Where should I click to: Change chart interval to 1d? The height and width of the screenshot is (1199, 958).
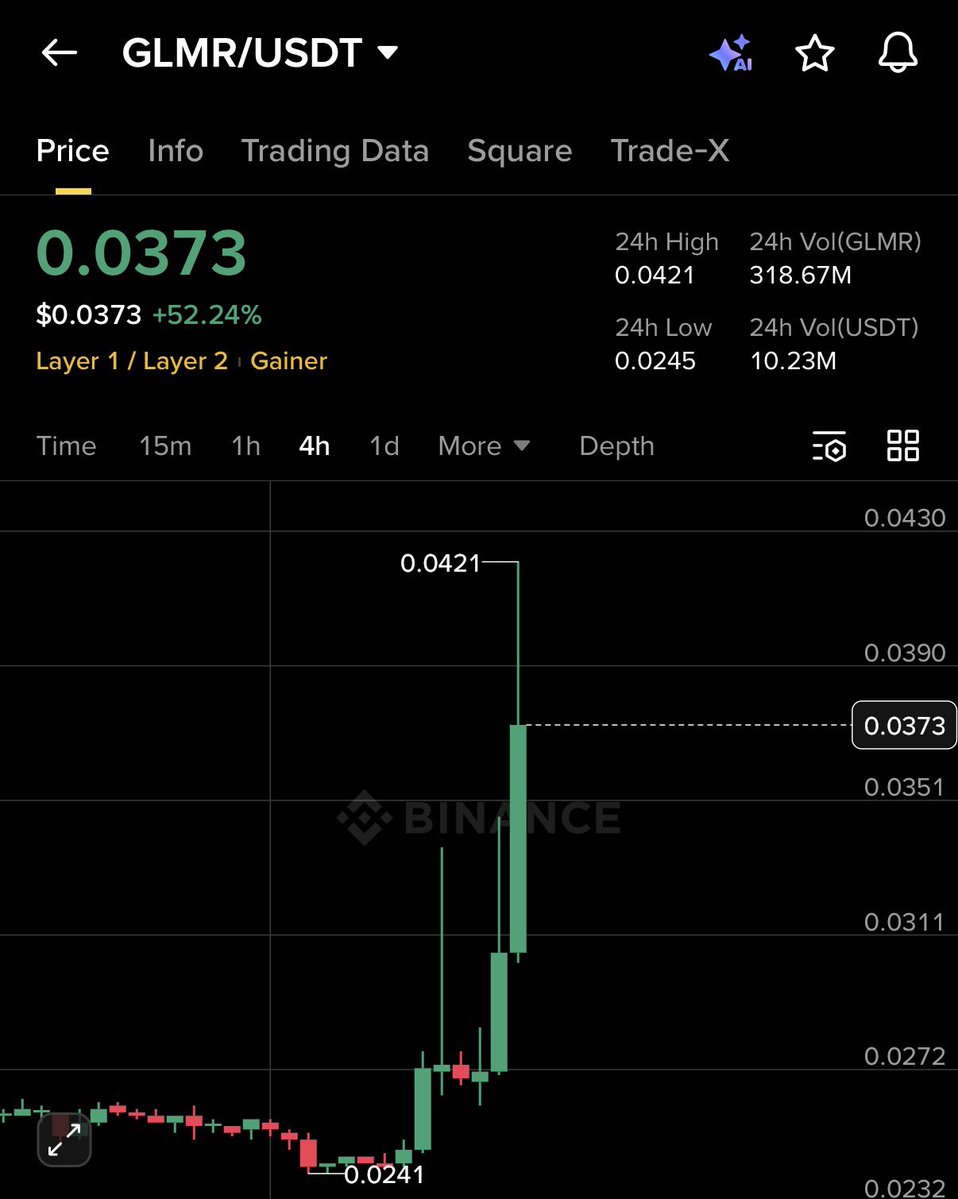pyautogui.click(x=384, y=446)
